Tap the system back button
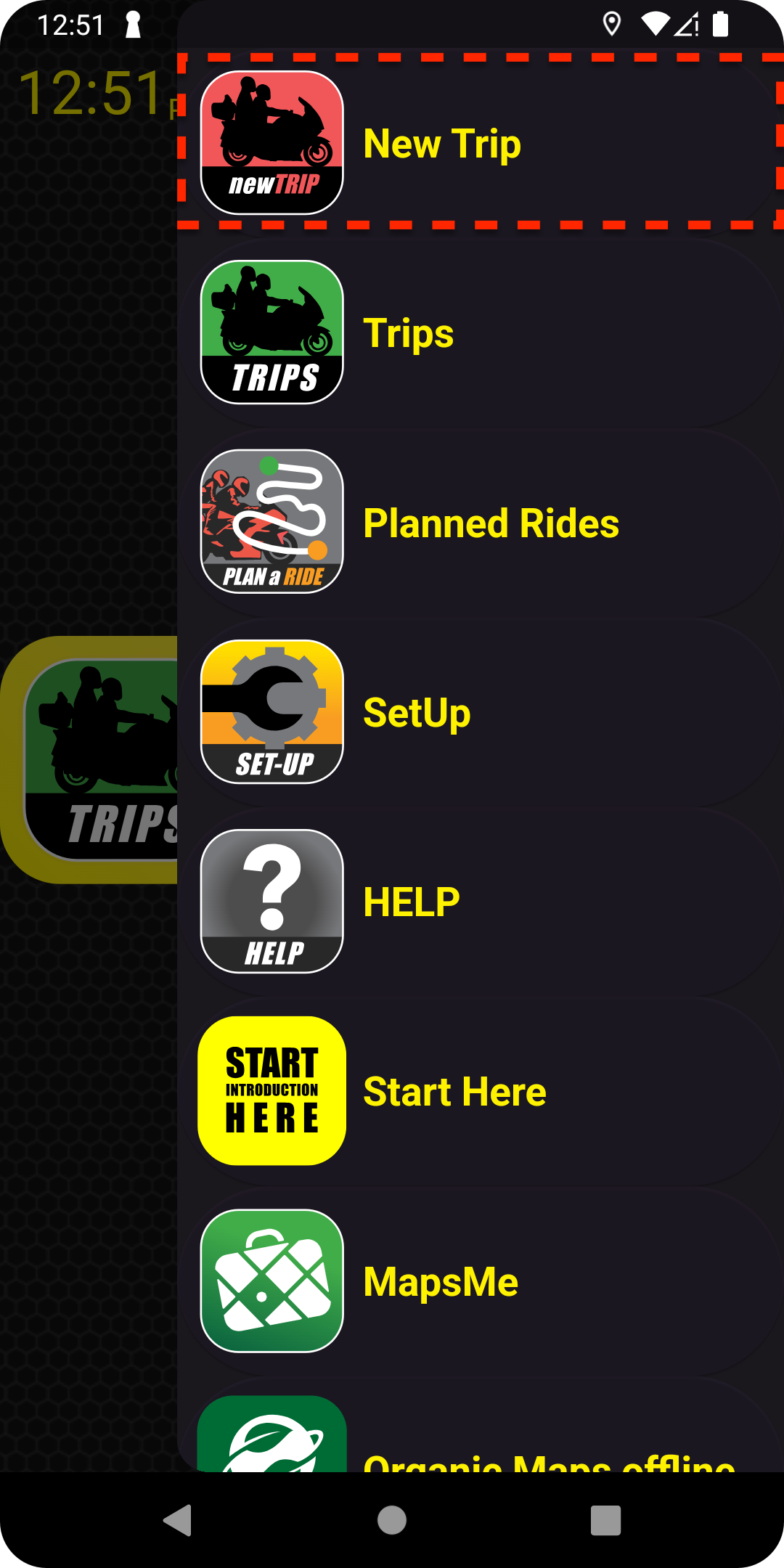This screenshot has height=1568, width=784. tap(178, 1520)
